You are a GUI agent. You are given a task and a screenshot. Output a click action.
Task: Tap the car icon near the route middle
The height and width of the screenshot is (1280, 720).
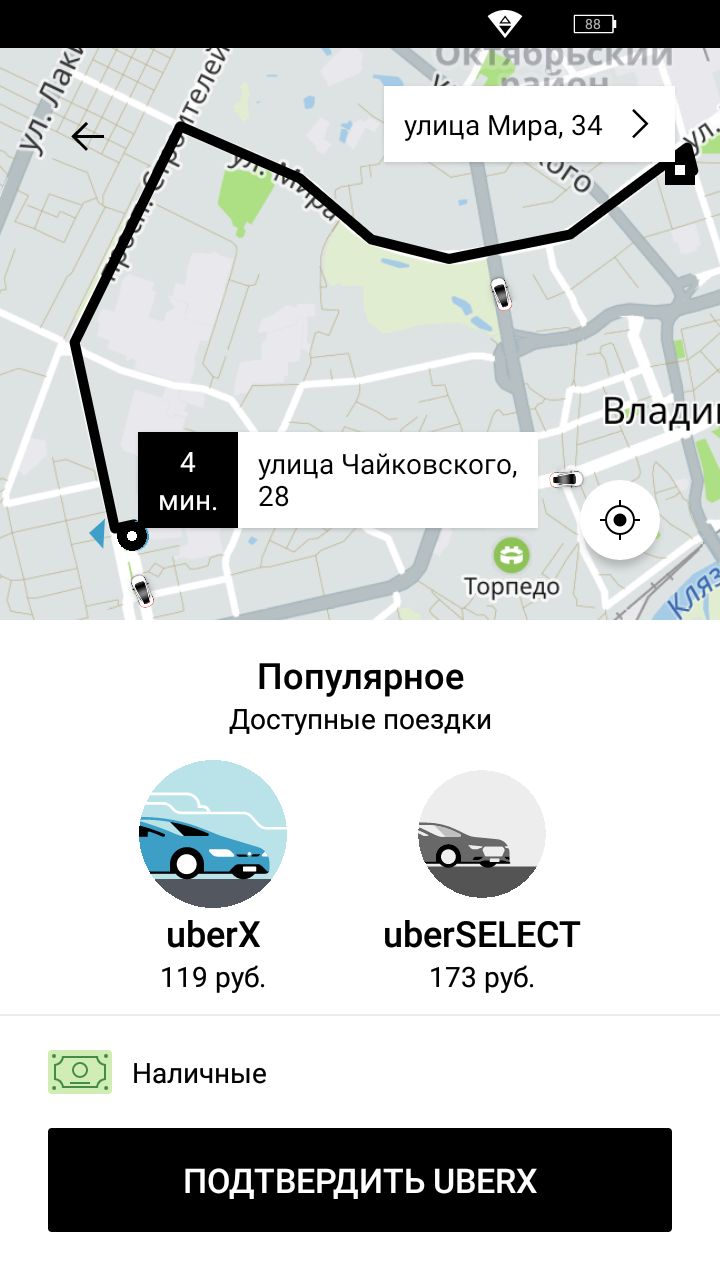(x=503, y=293)
